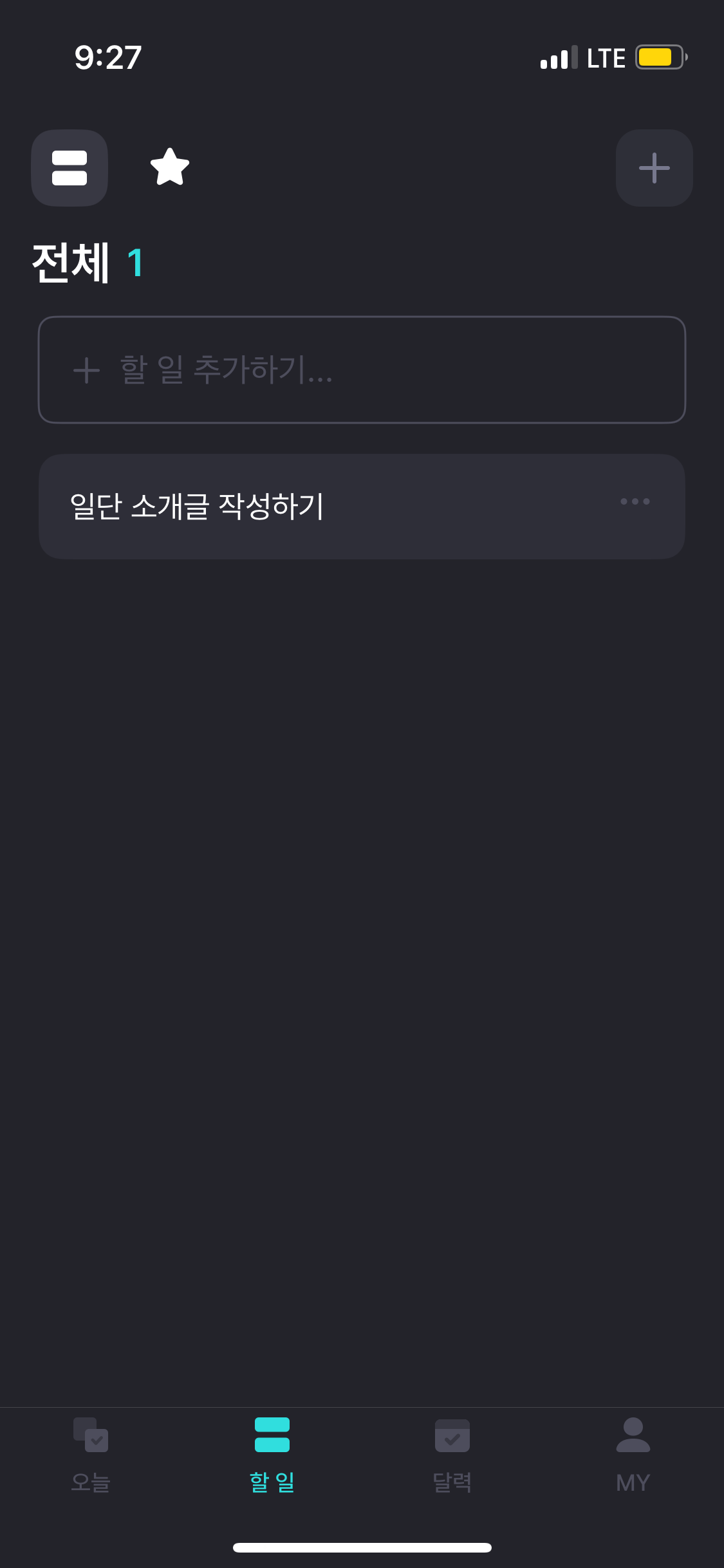Select the all-tasks list icon
This screenshot has width=724, height=1568.
[70, 168]
